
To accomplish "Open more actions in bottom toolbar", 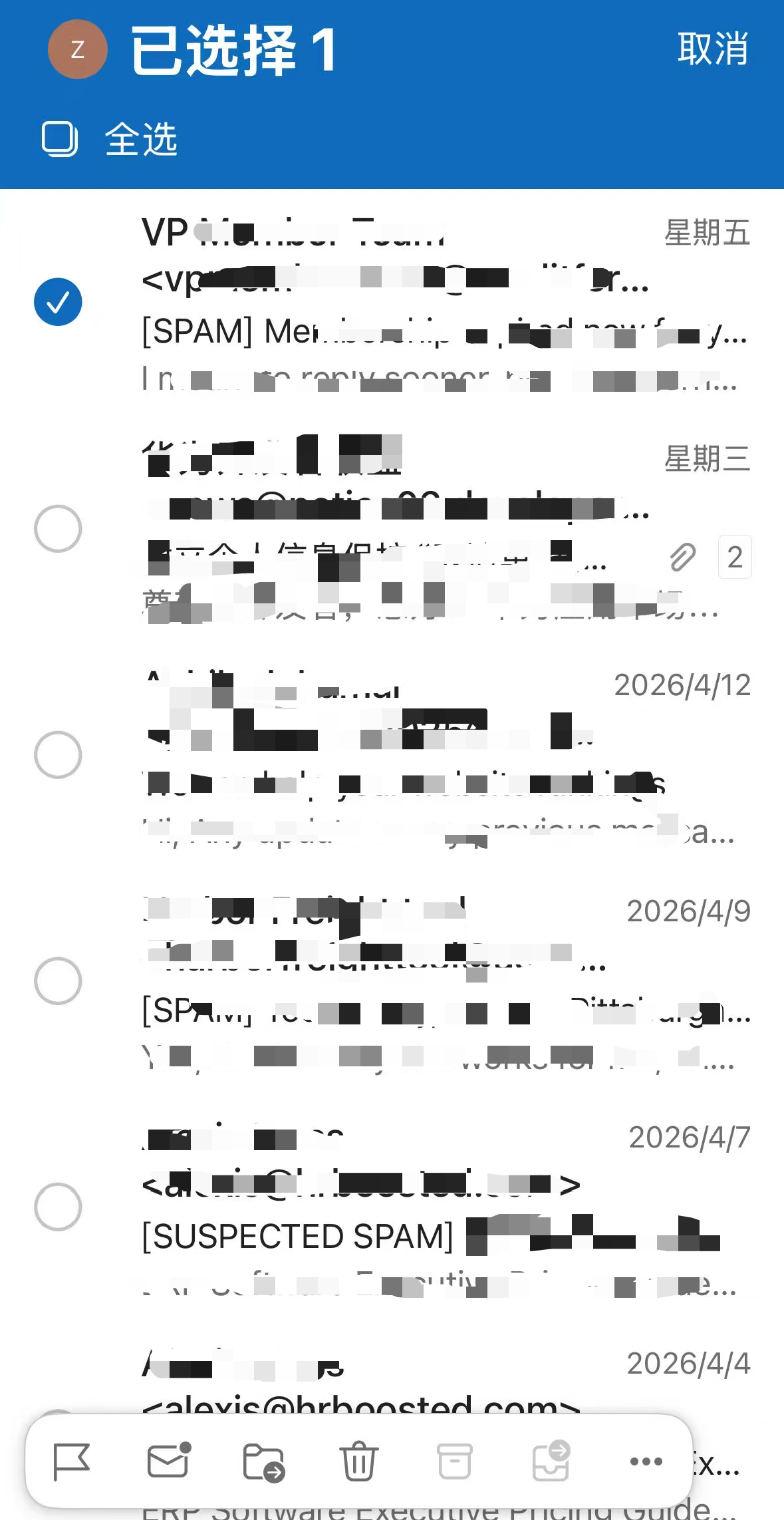I will click(x=646, y=1461).
